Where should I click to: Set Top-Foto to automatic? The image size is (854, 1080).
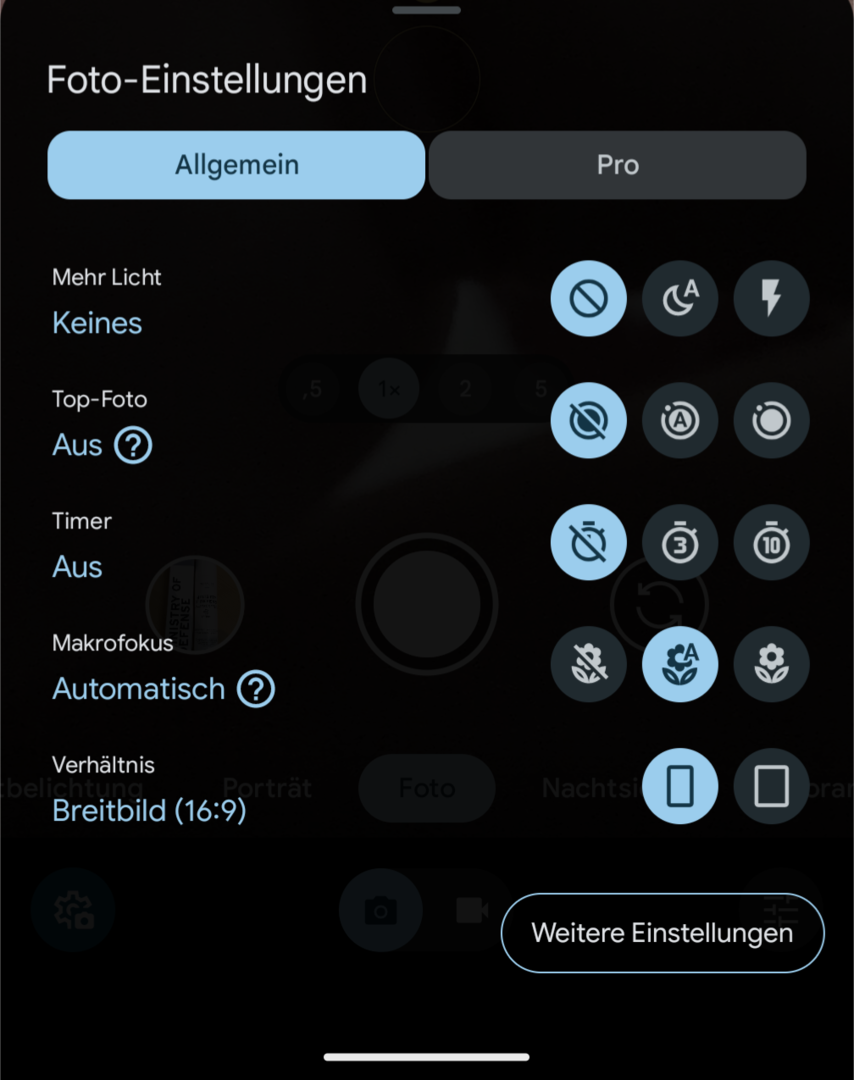[680, 420]
